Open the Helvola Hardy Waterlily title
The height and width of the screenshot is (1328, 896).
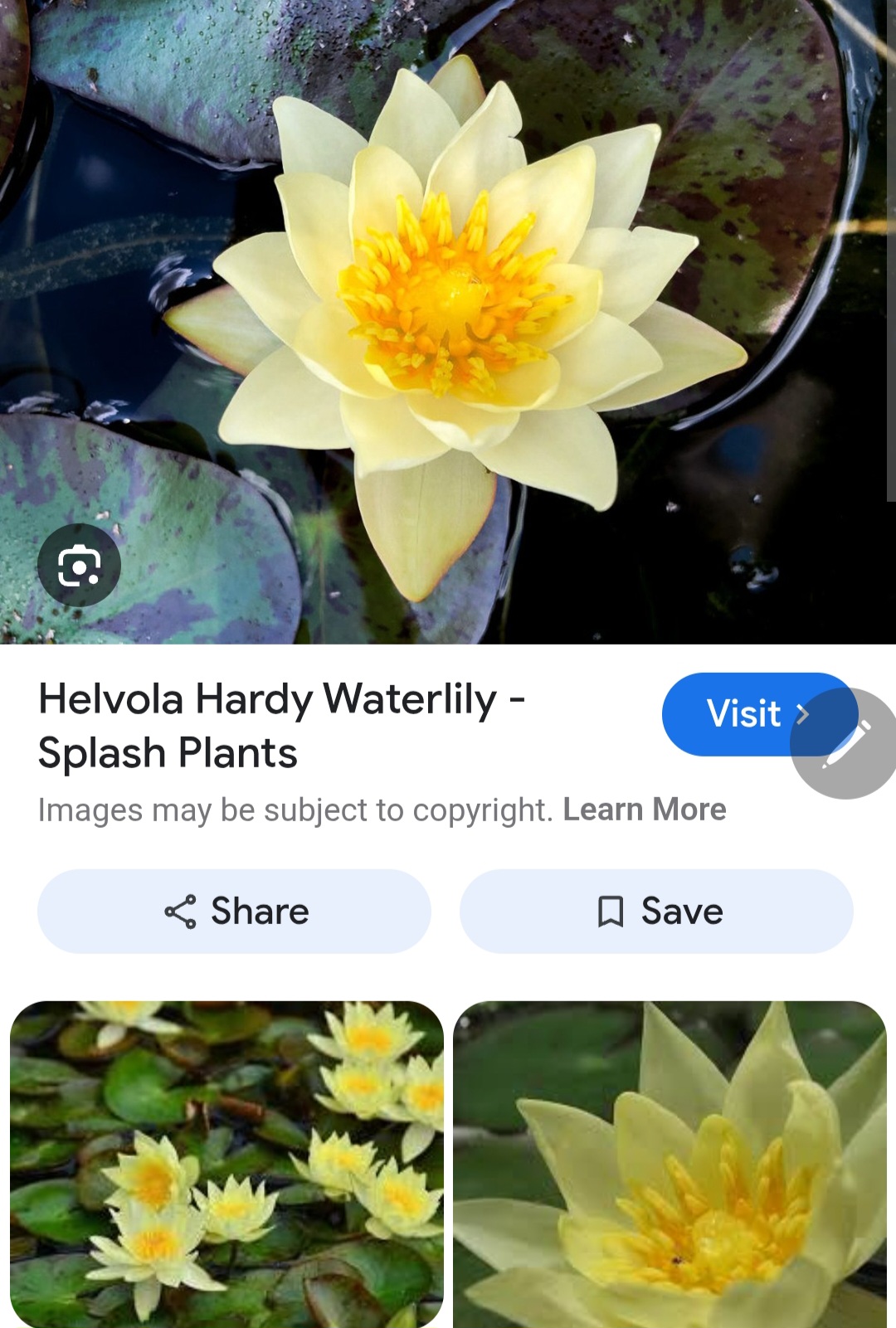coord(282,725)
